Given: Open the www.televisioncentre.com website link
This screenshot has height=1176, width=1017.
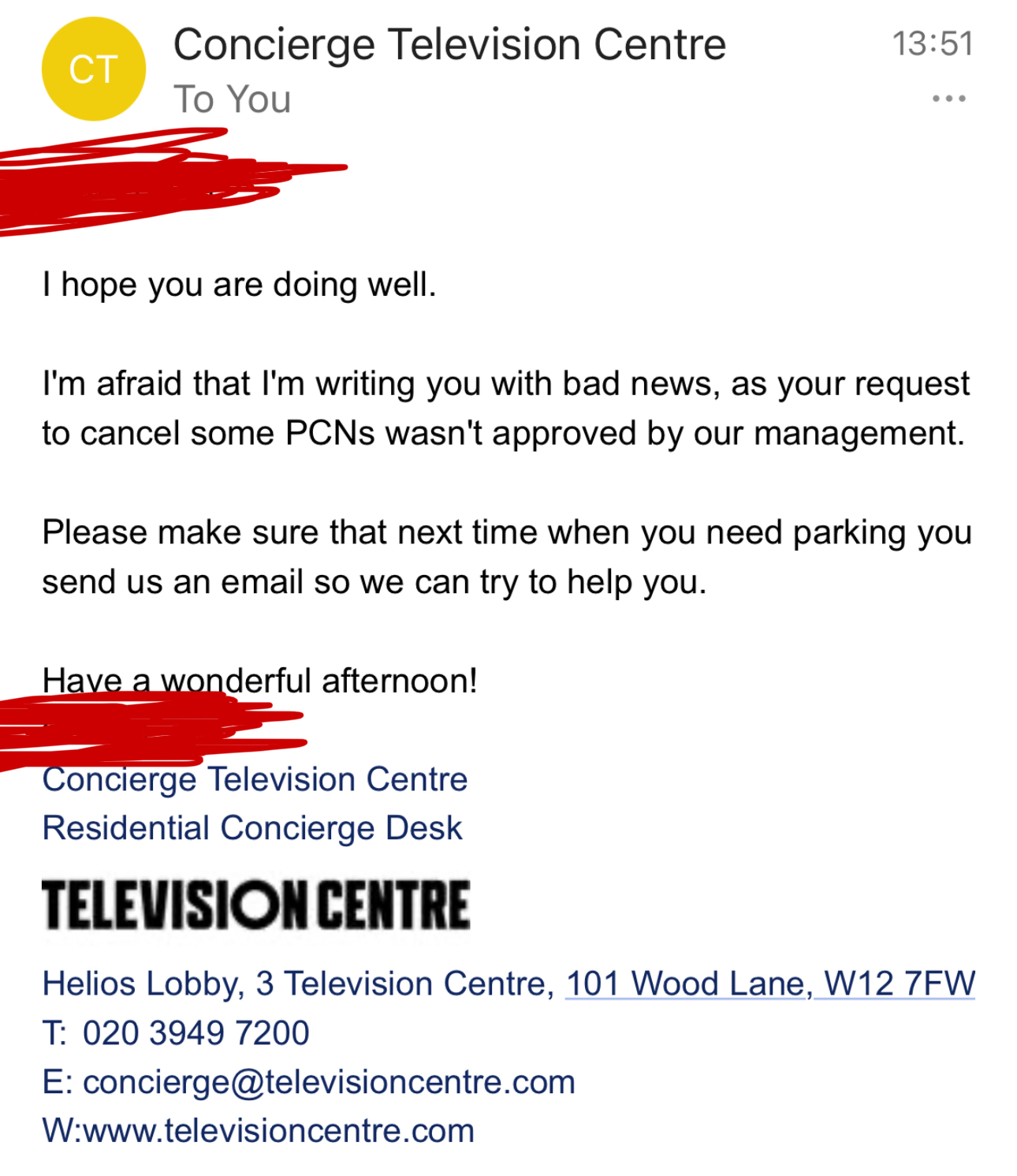Looking at the screenshot, I should (279, 1130).
